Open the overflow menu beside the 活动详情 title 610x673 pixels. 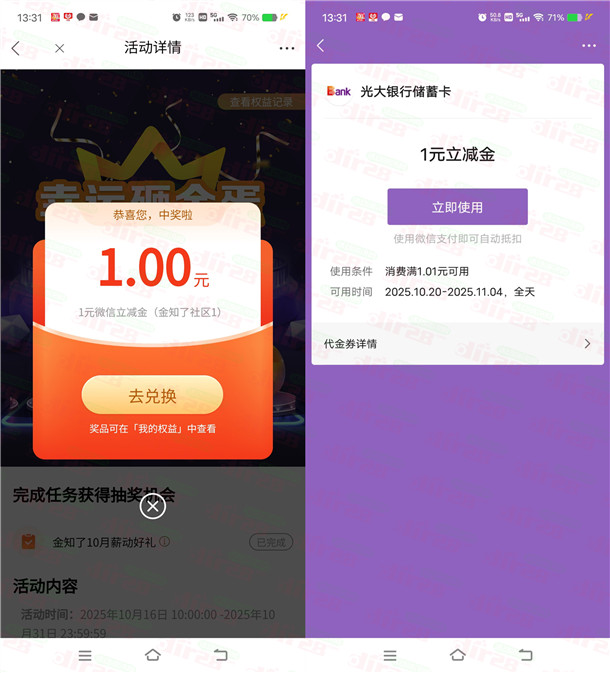[287, 48]
